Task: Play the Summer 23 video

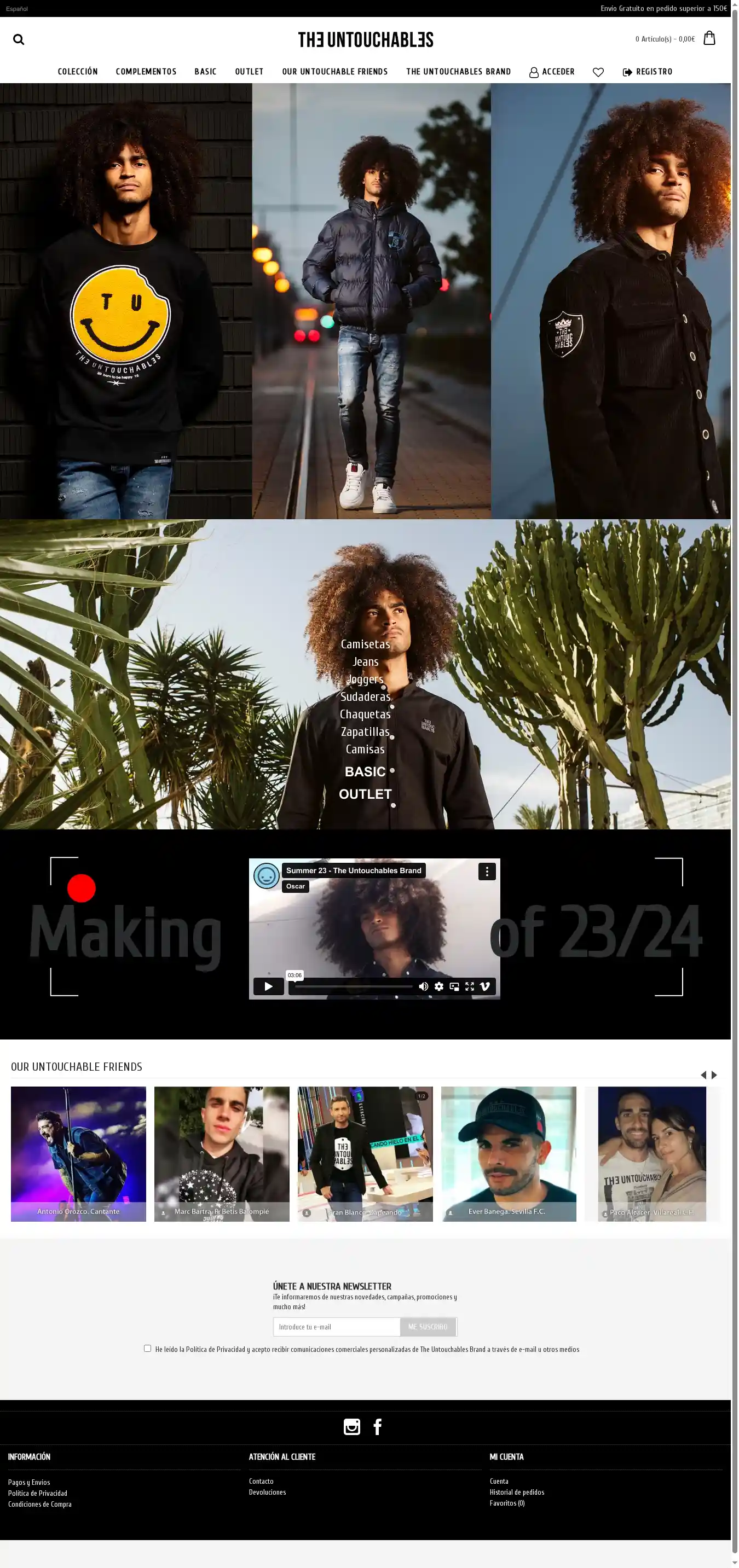Action: point(268,986)
